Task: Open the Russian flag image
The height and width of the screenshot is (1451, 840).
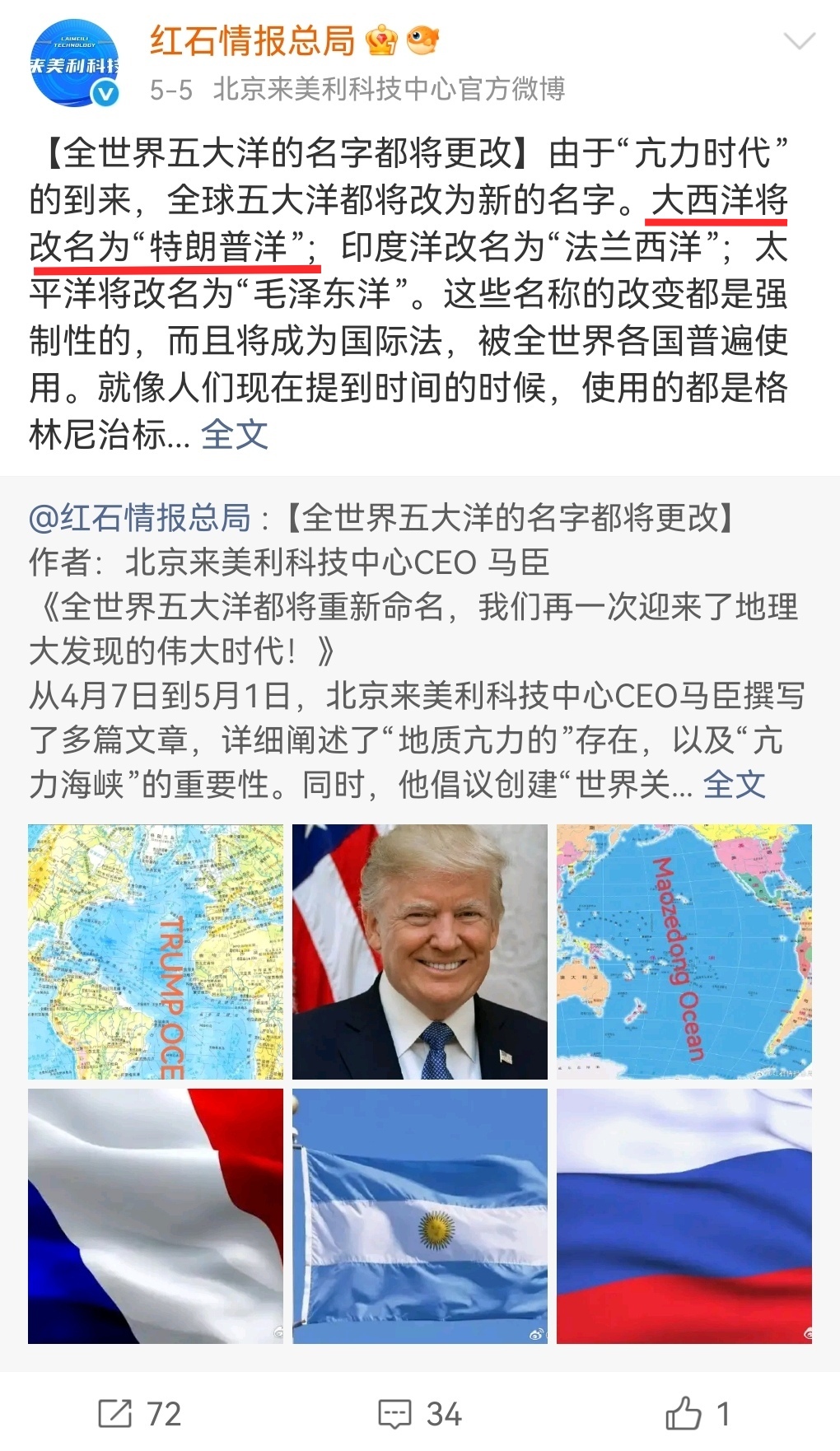Action: (684, 1216)
